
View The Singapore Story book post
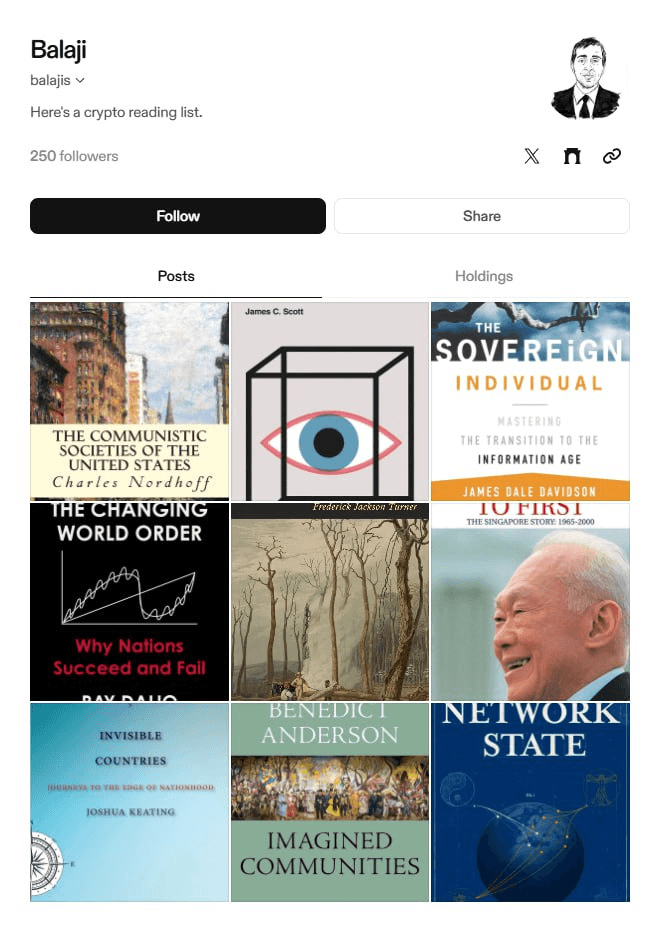click(530, 601)
